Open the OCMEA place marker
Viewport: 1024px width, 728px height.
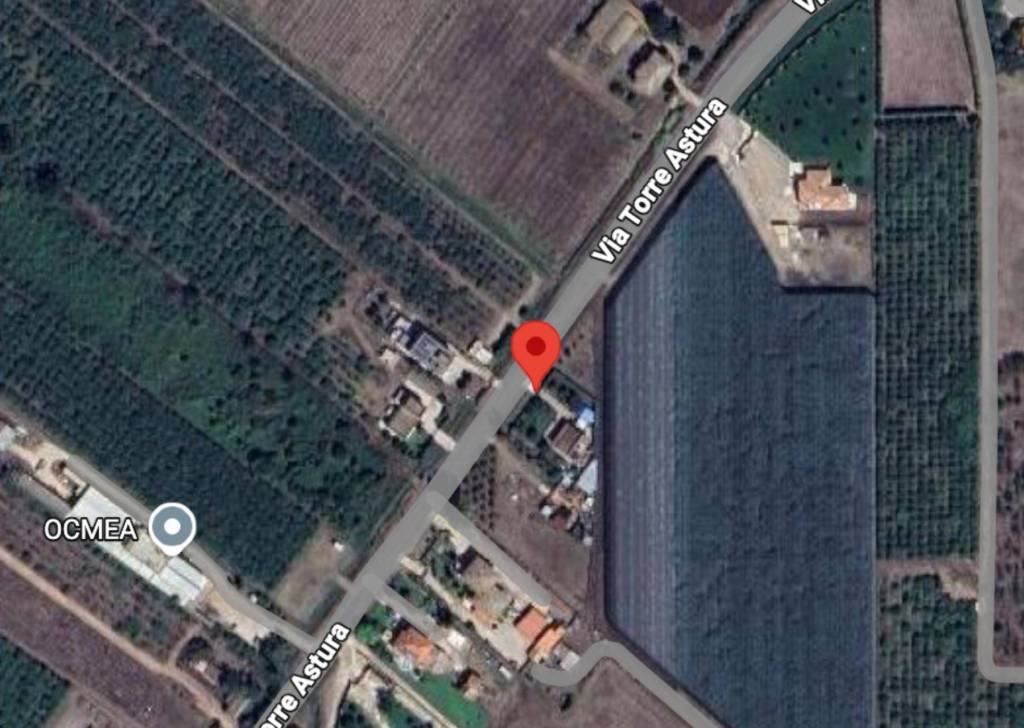pos(172,526)
